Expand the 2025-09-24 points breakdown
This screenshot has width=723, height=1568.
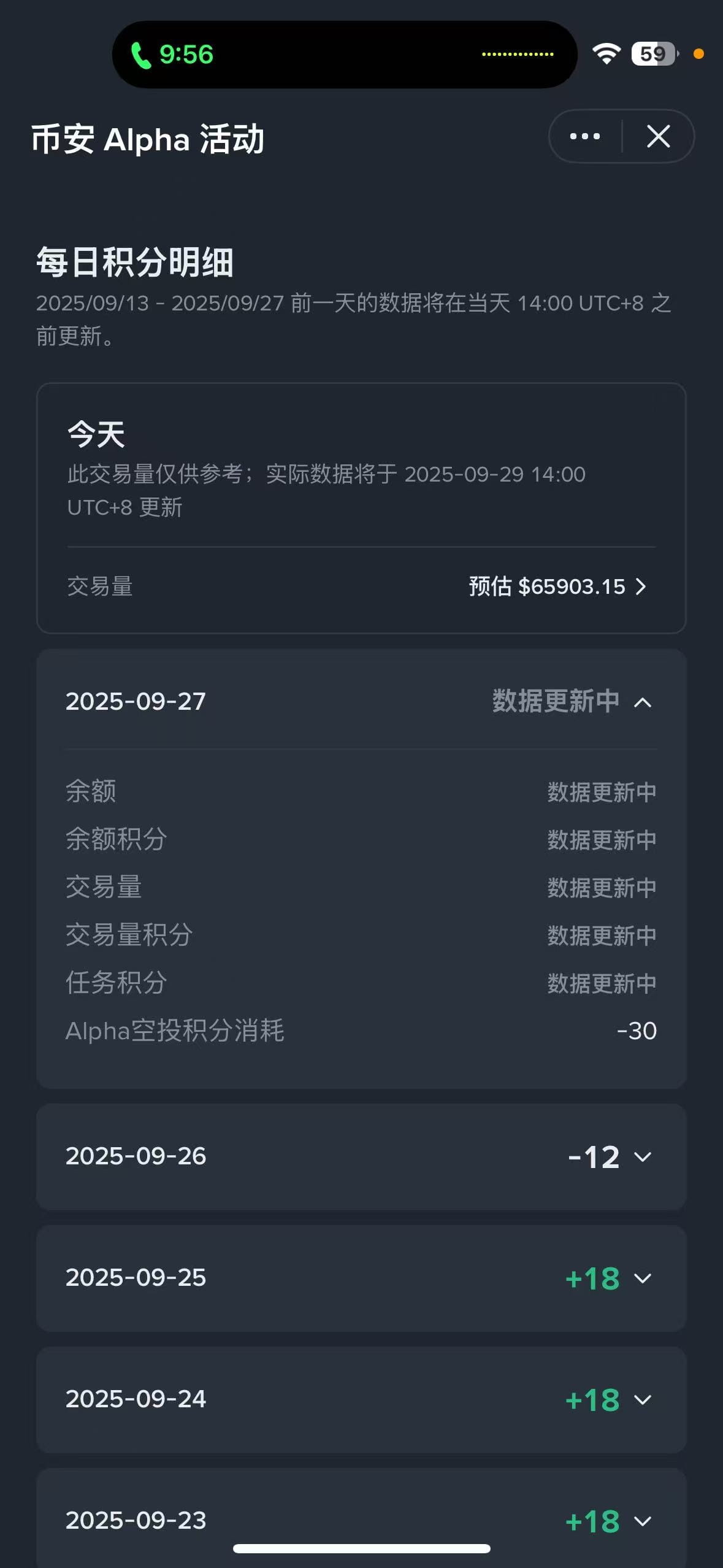click(642, 1399)
